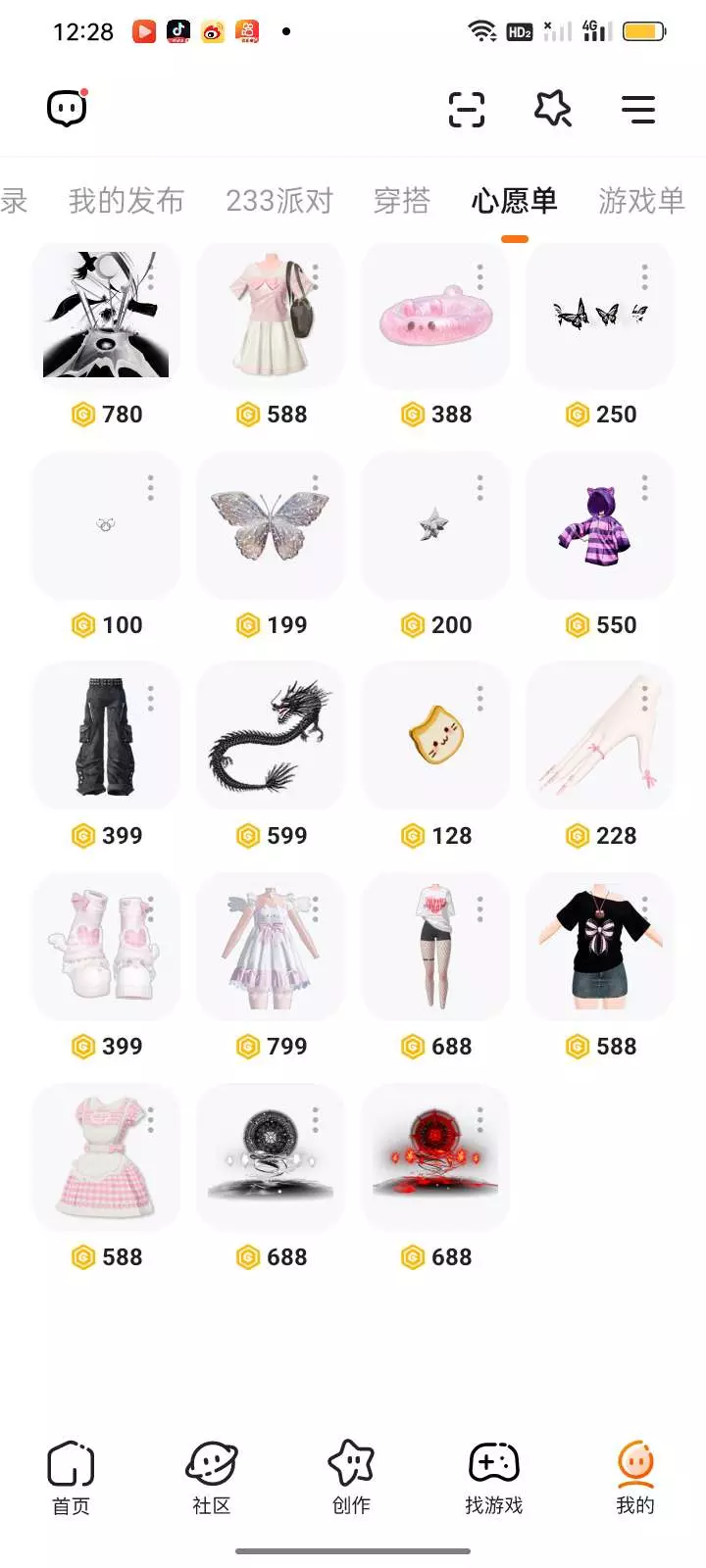Switch to the 233派对 tab

[x=279, y=201]
